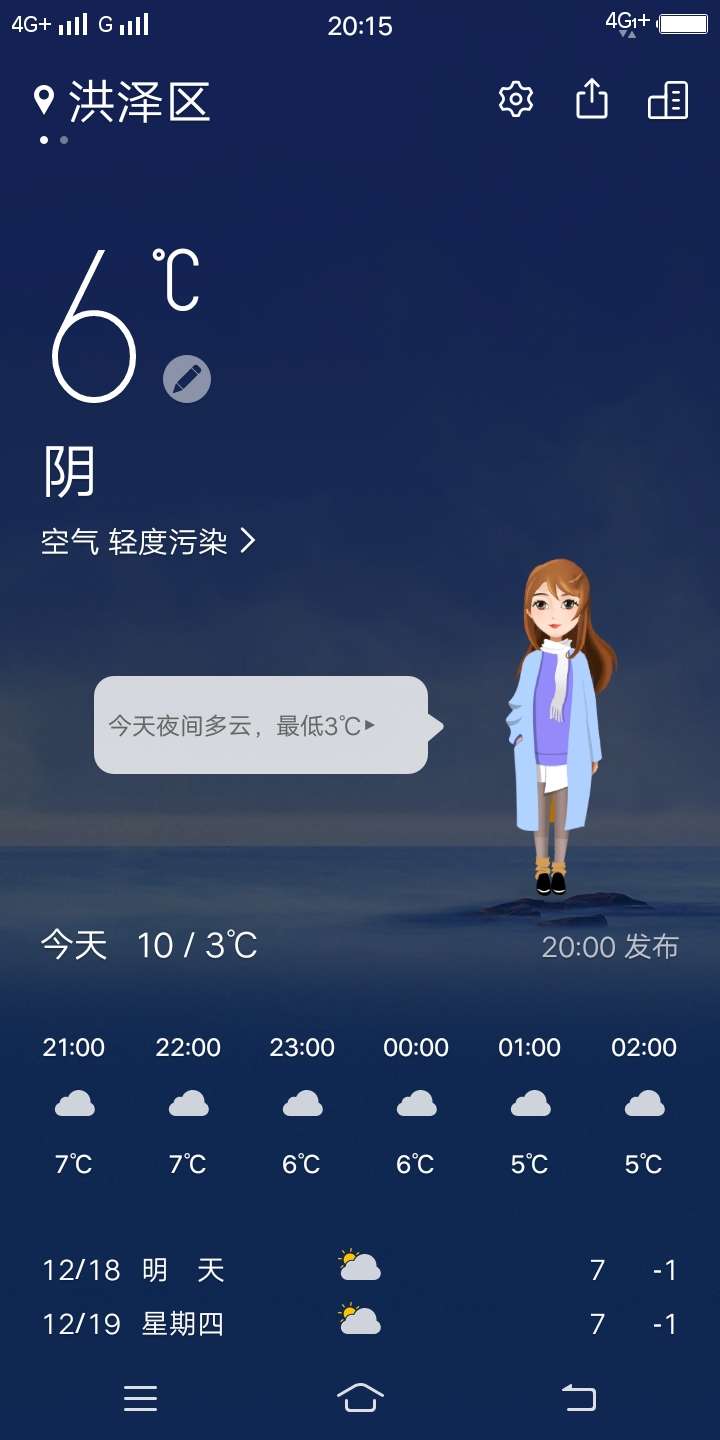The image size is (720, 1440).
Task: Open the city management icon
Action: [668, 100]
